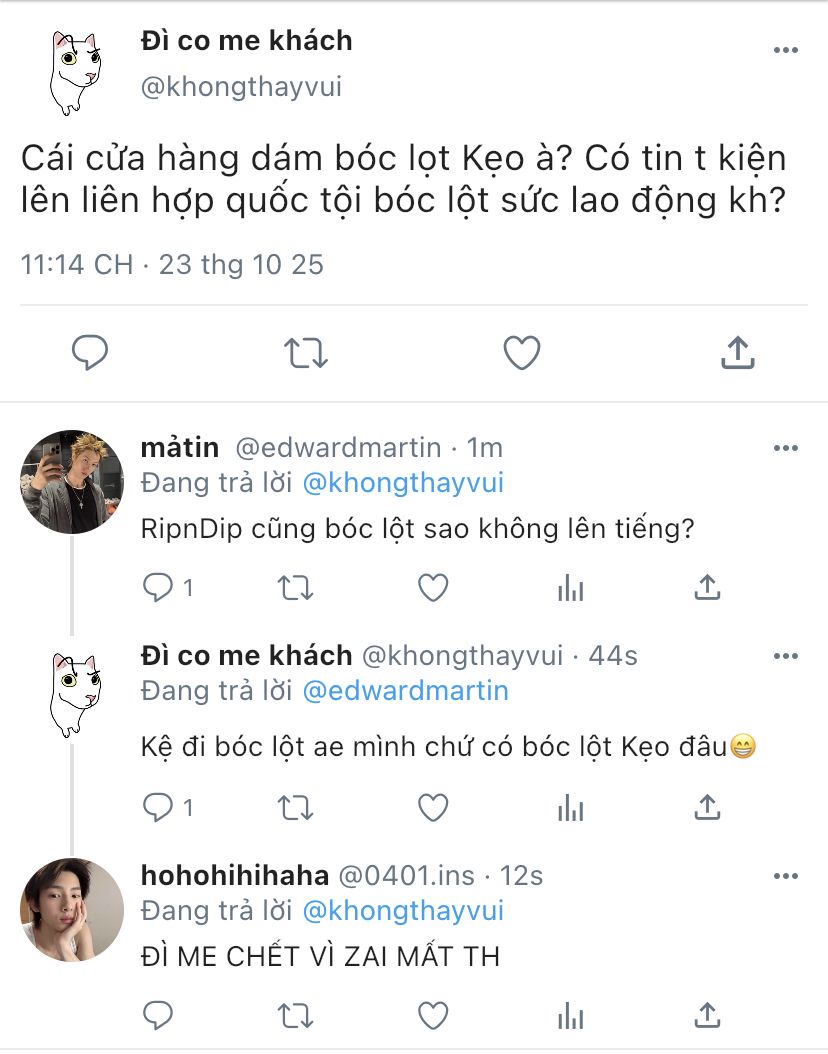Retweet the main tweet about Kẹo
This screenshot has height=1054, width=828.
[x=306, y=352]
